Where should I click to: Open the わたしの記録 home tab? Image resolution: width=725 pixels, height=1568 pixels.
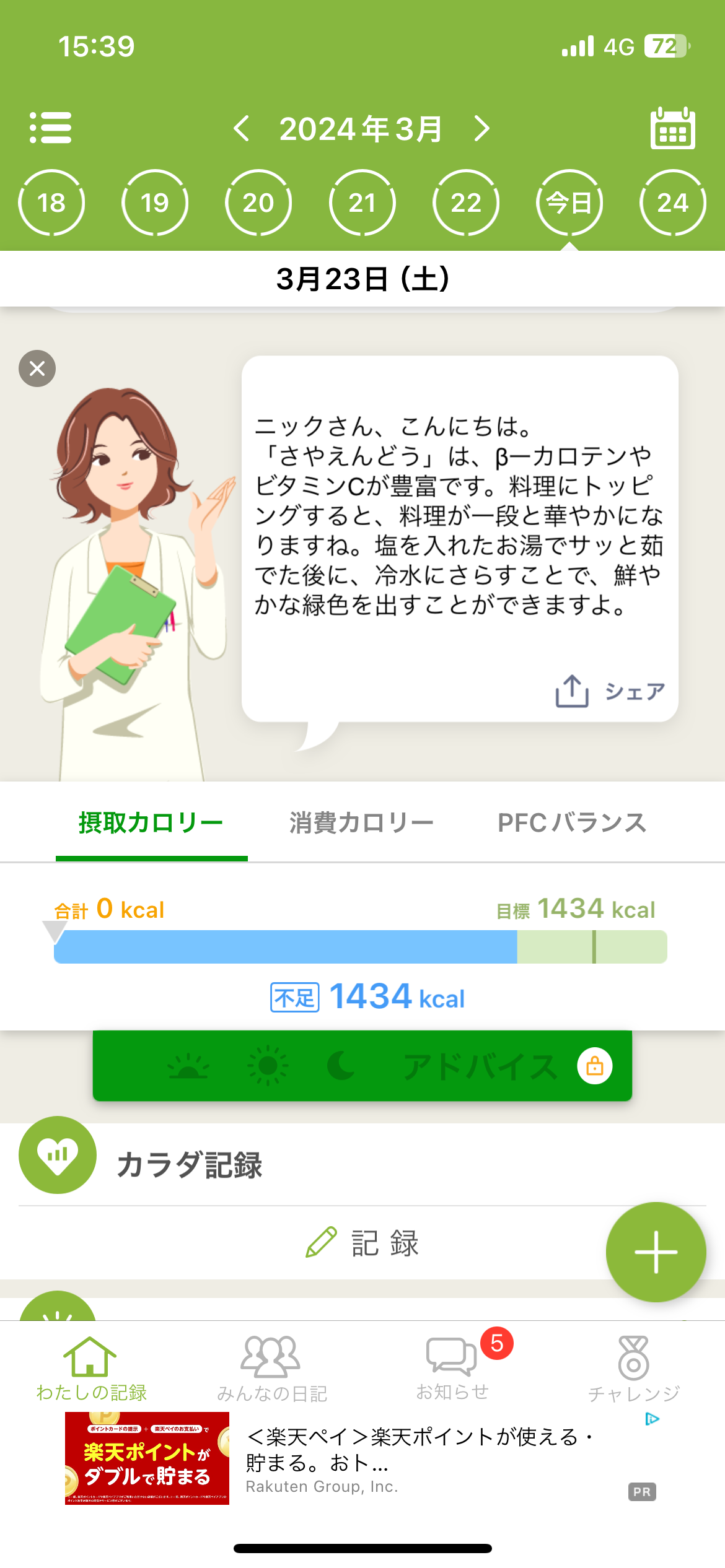(91, 1369)
